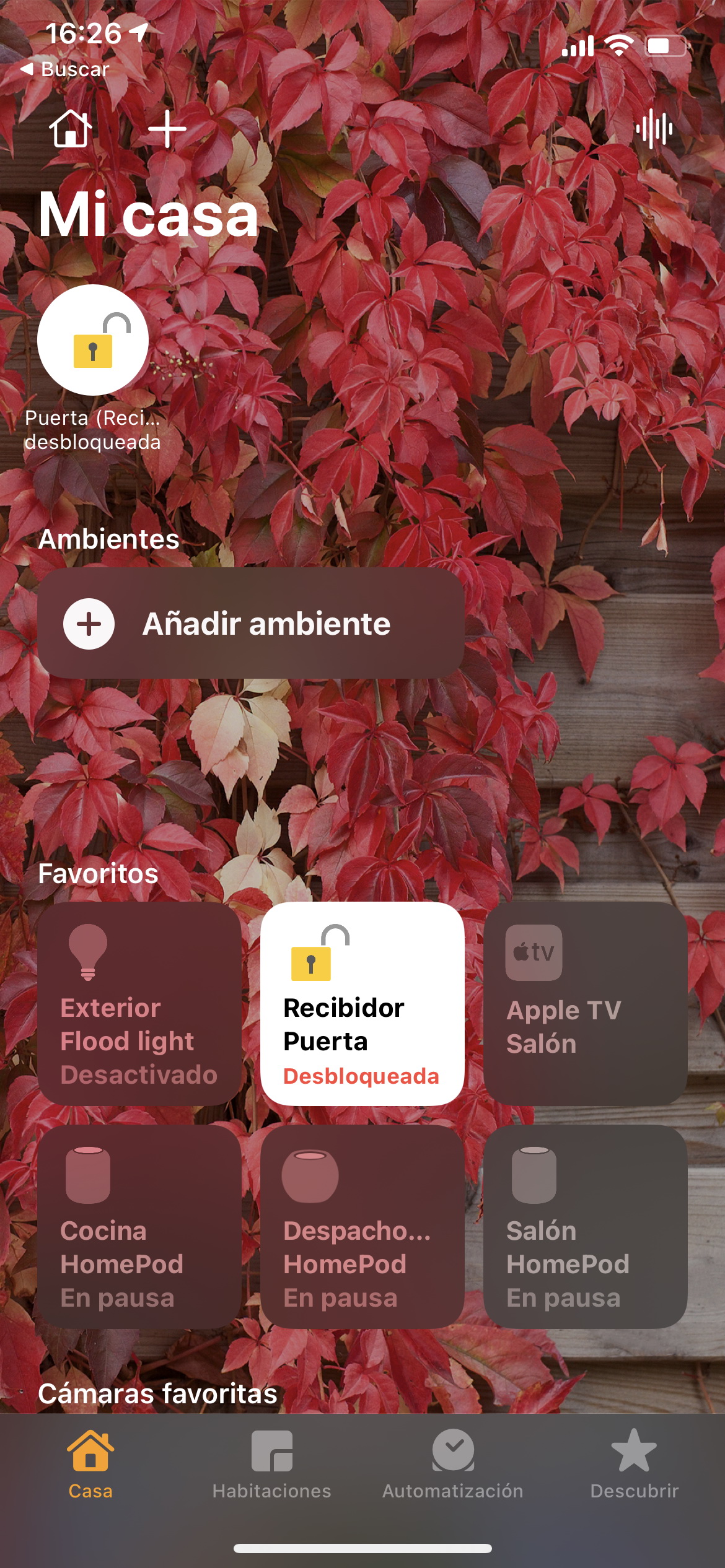Viewport: 725px width, 1568px height.
Task: Turn on the Exterior Flood light
Action: click(139, 1003)
